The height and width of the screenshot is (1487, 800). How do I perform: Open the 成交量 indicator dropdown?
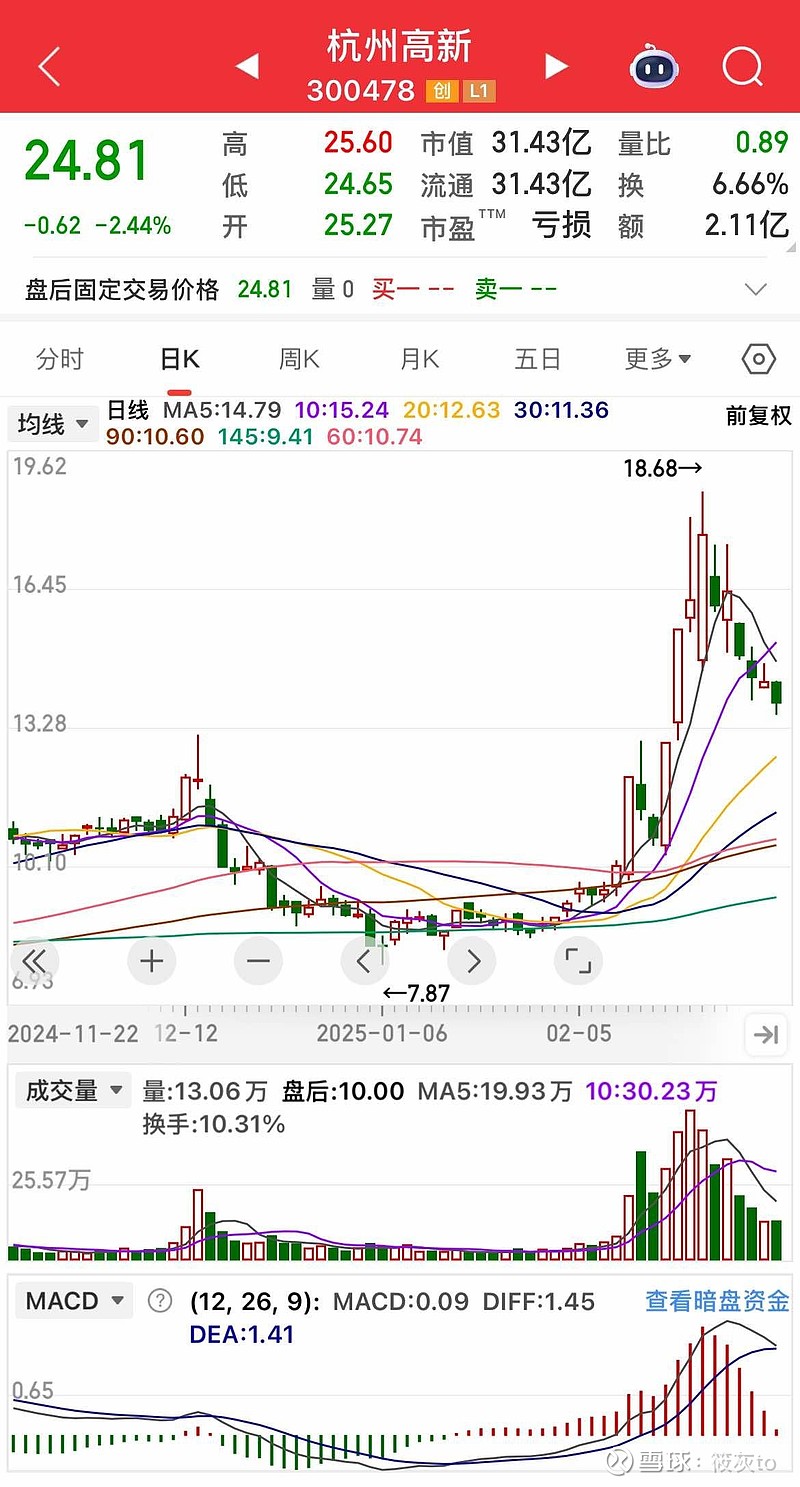click(x=73, y=1090)
